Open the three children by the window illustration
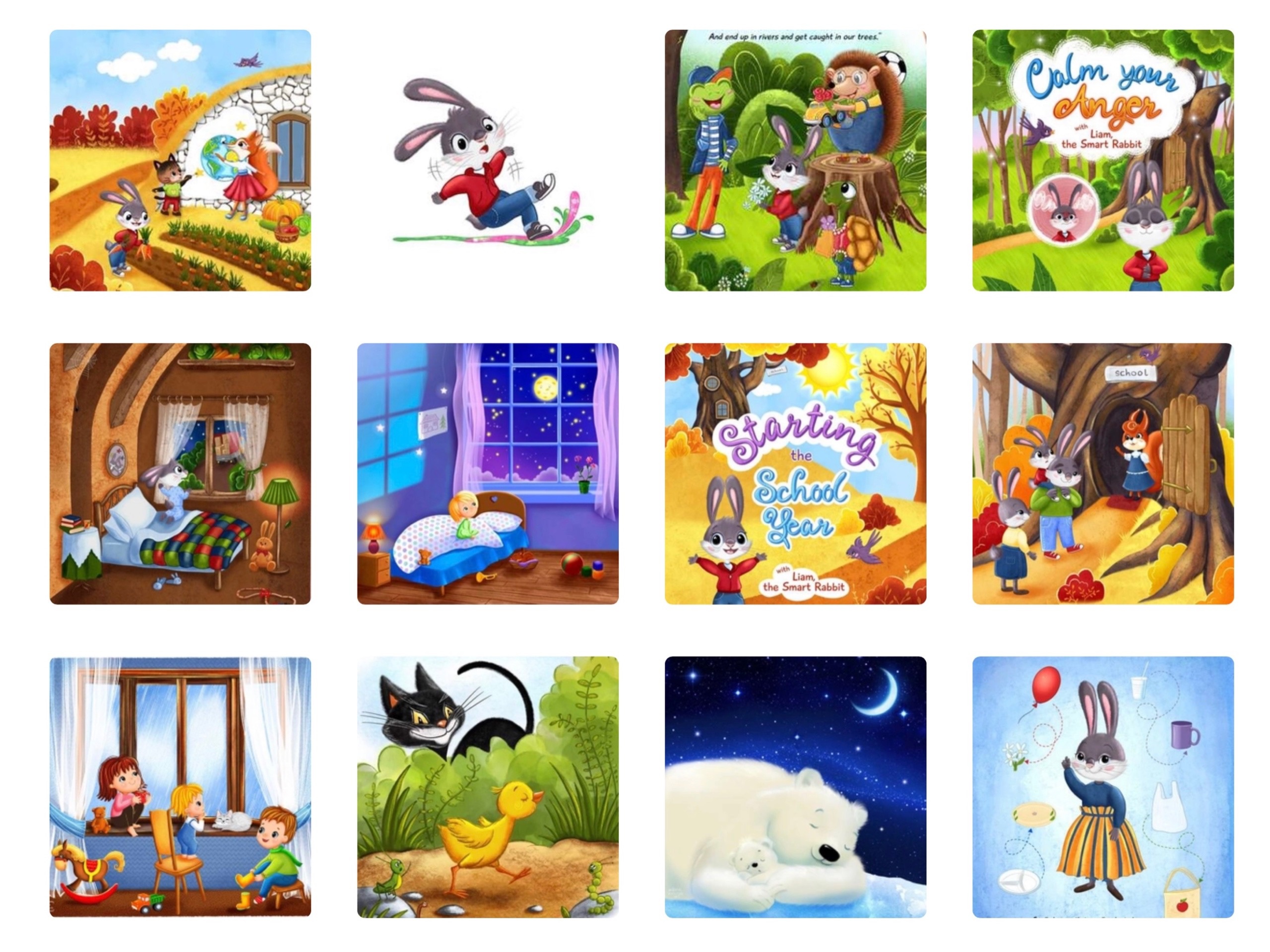 tap(180, 787)
